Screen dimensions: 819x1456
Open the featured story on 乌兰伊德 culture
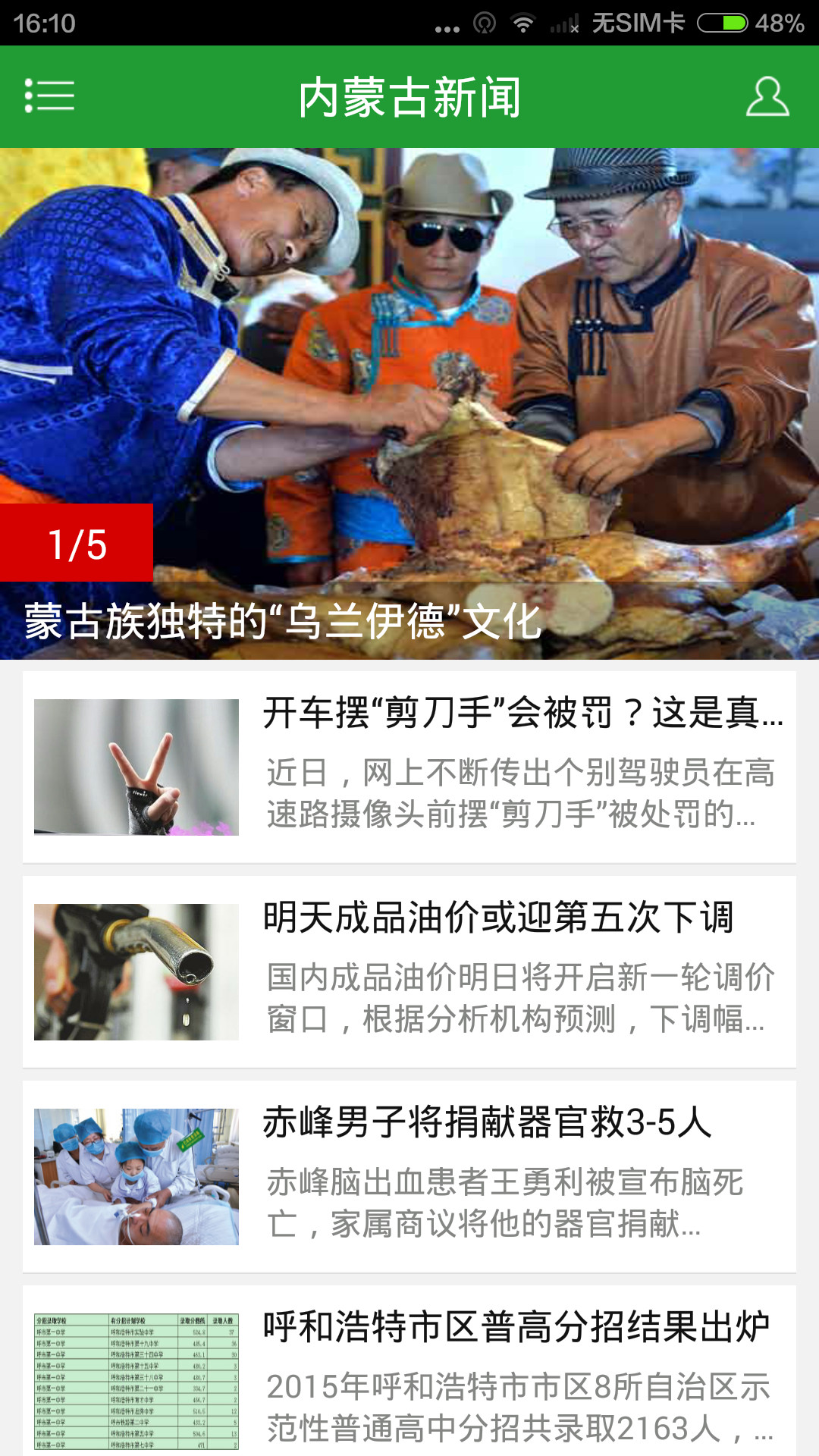click(409, 403)
